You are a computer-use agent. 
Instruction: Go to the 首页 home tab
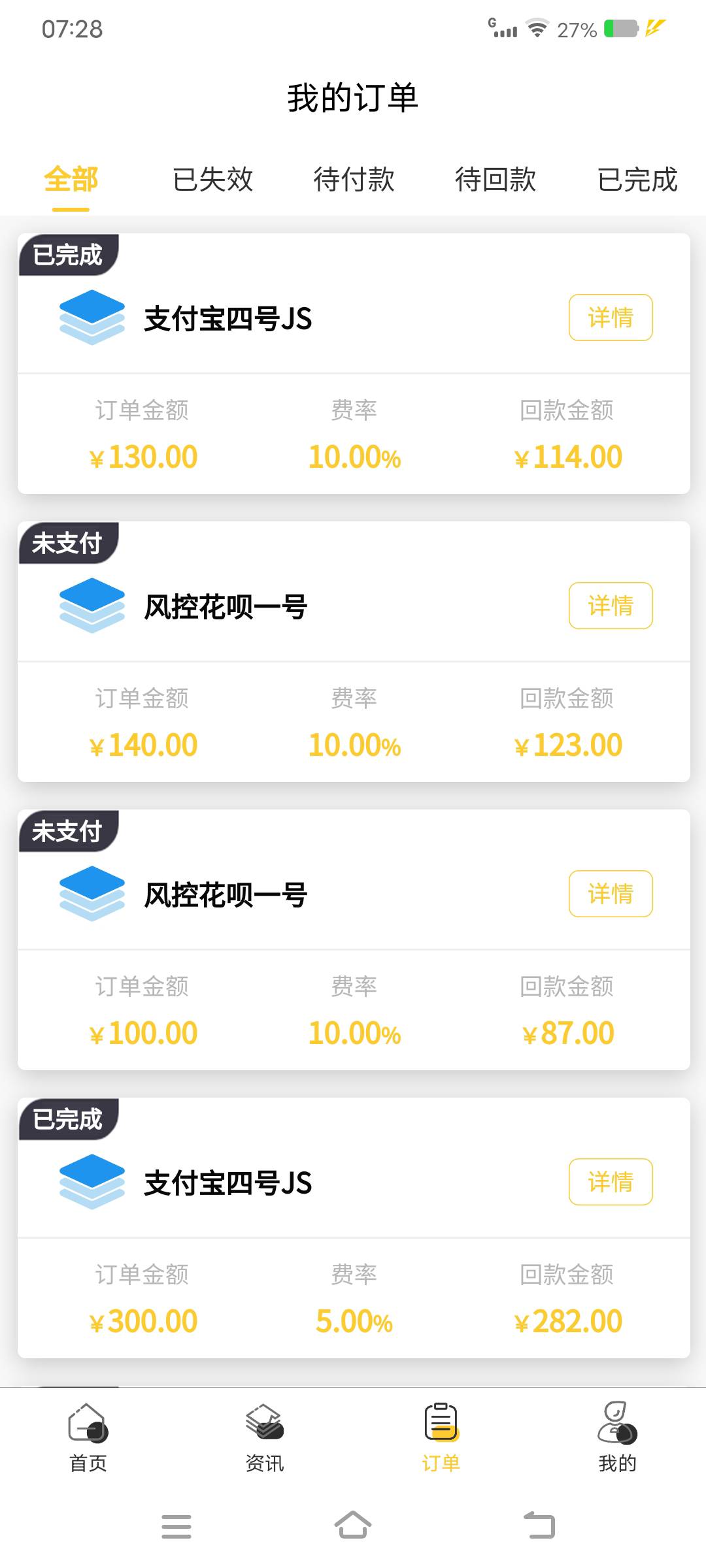point(88,1437)
